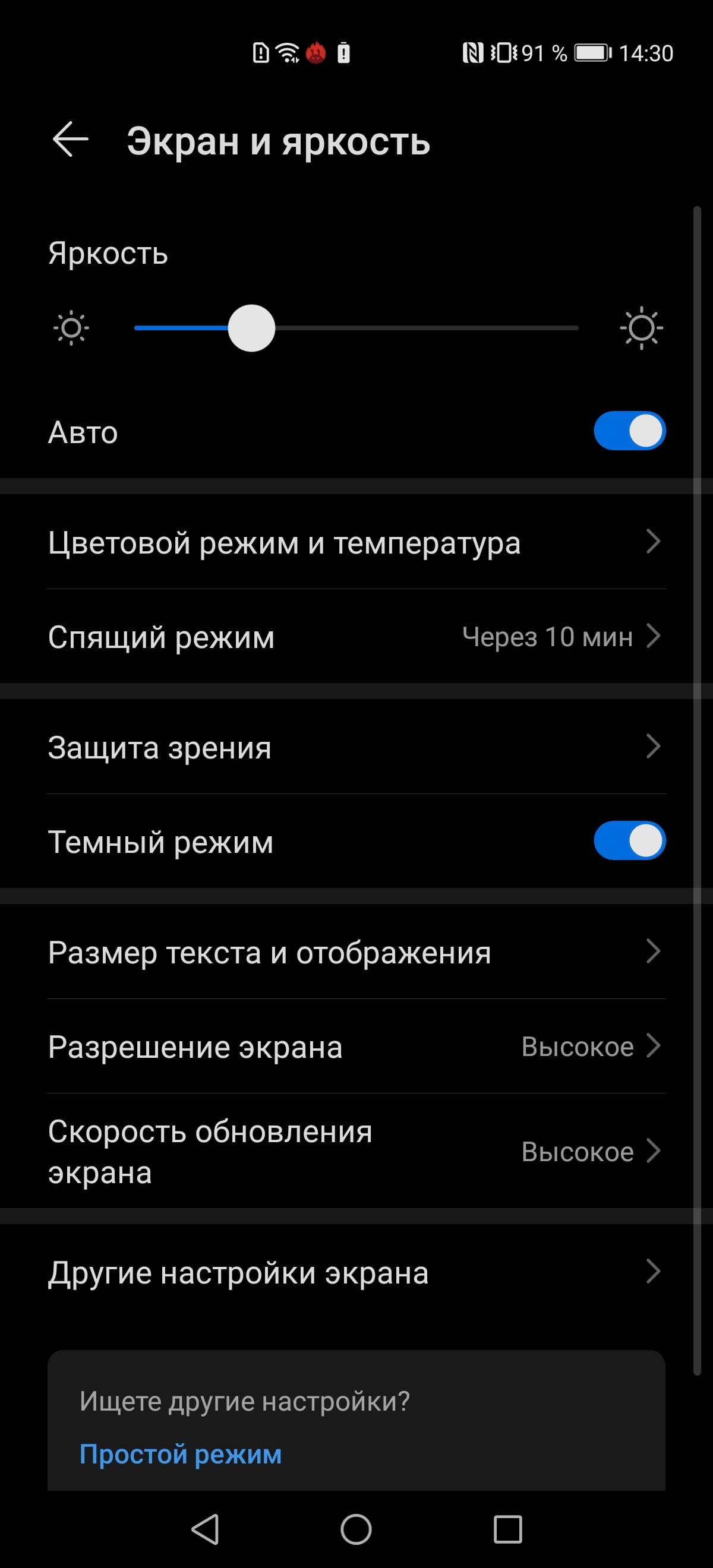Open Защита зрения settings
Viewport: 713px width, 1568px height.
(x=356, y=747)
